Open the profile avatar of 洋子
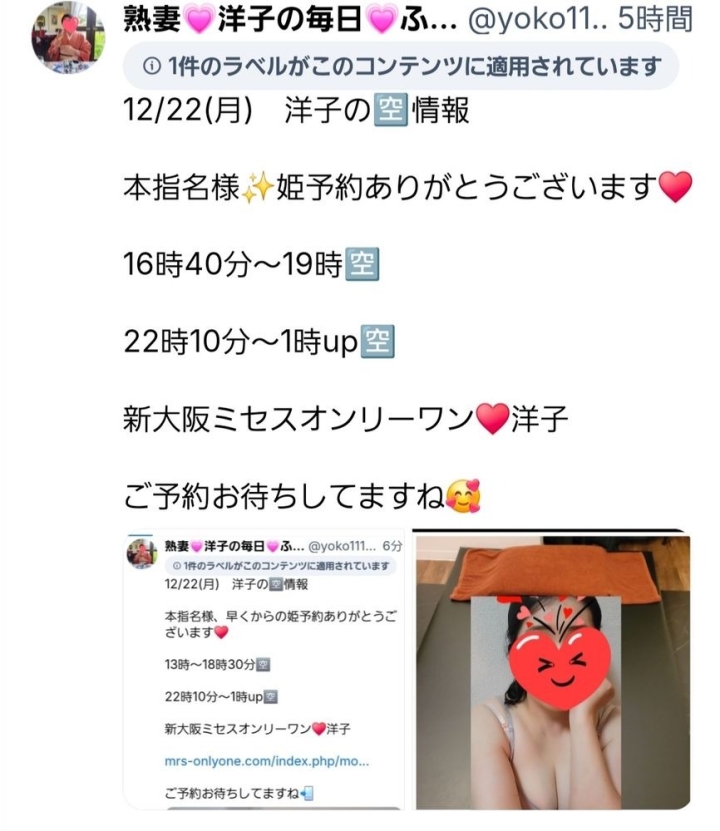 (67, 38)
